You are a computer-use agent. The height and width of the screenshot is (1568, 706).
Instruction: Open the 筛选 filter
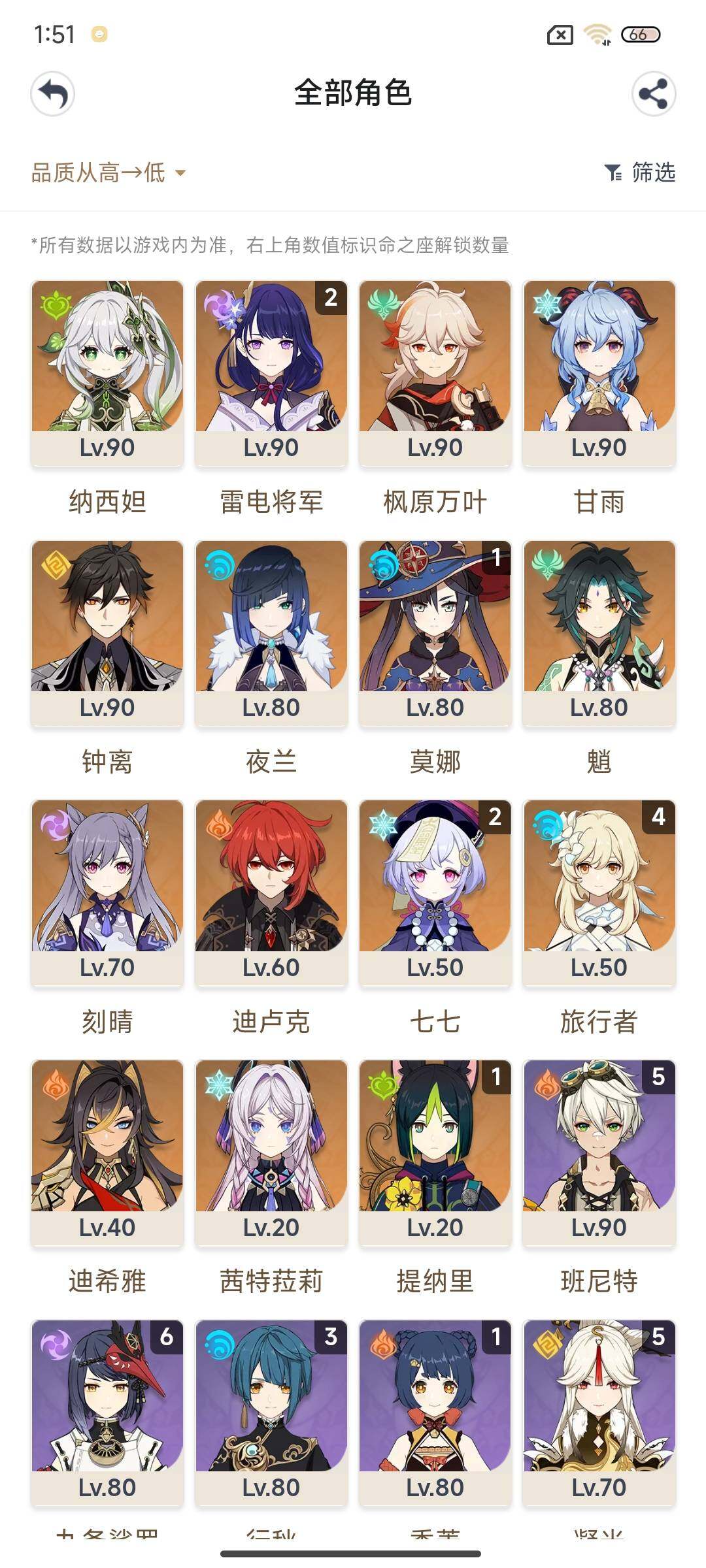click(639, 172)
